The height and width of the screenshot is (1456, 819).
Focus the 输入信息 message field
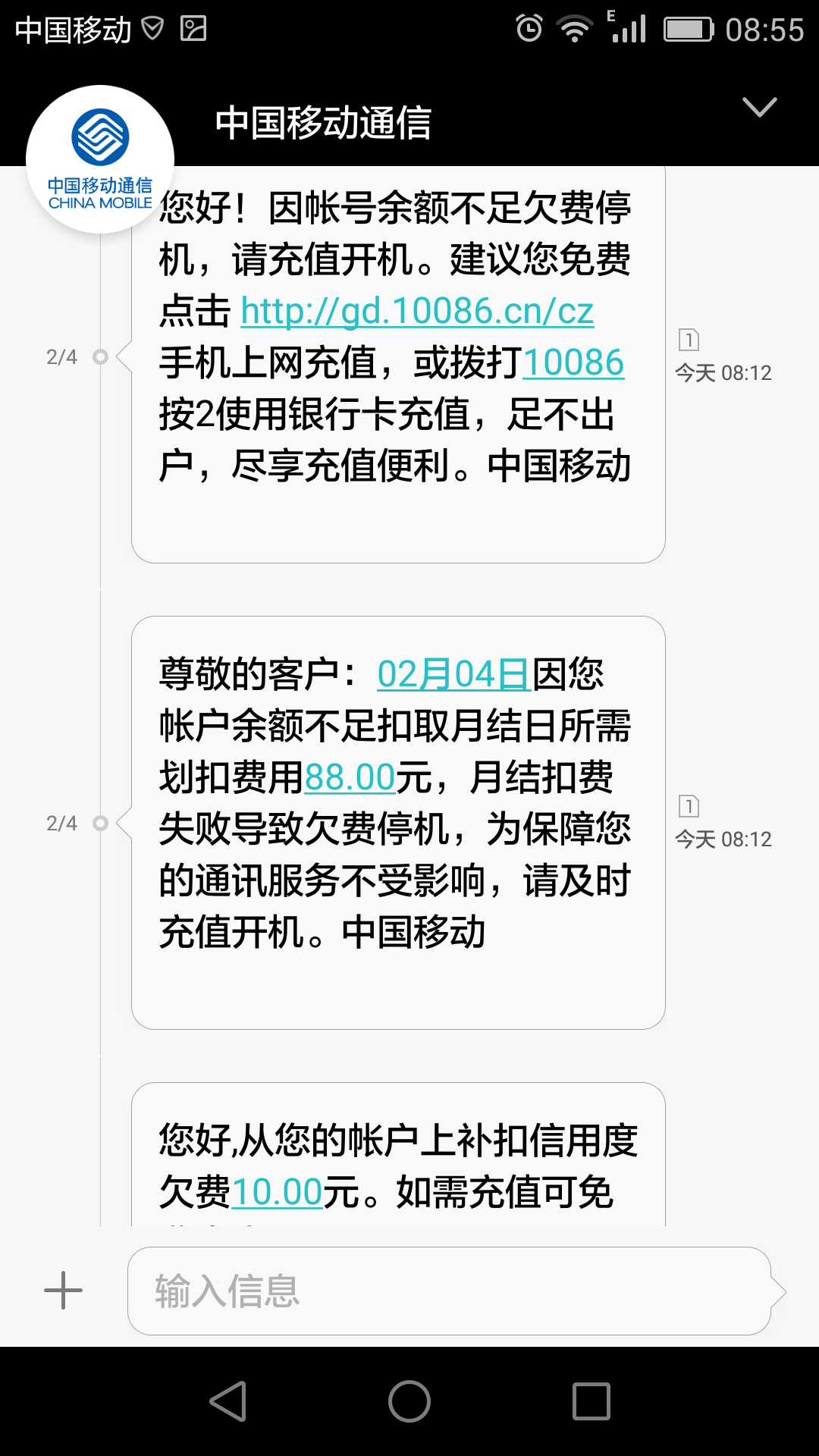(449, 1291)
